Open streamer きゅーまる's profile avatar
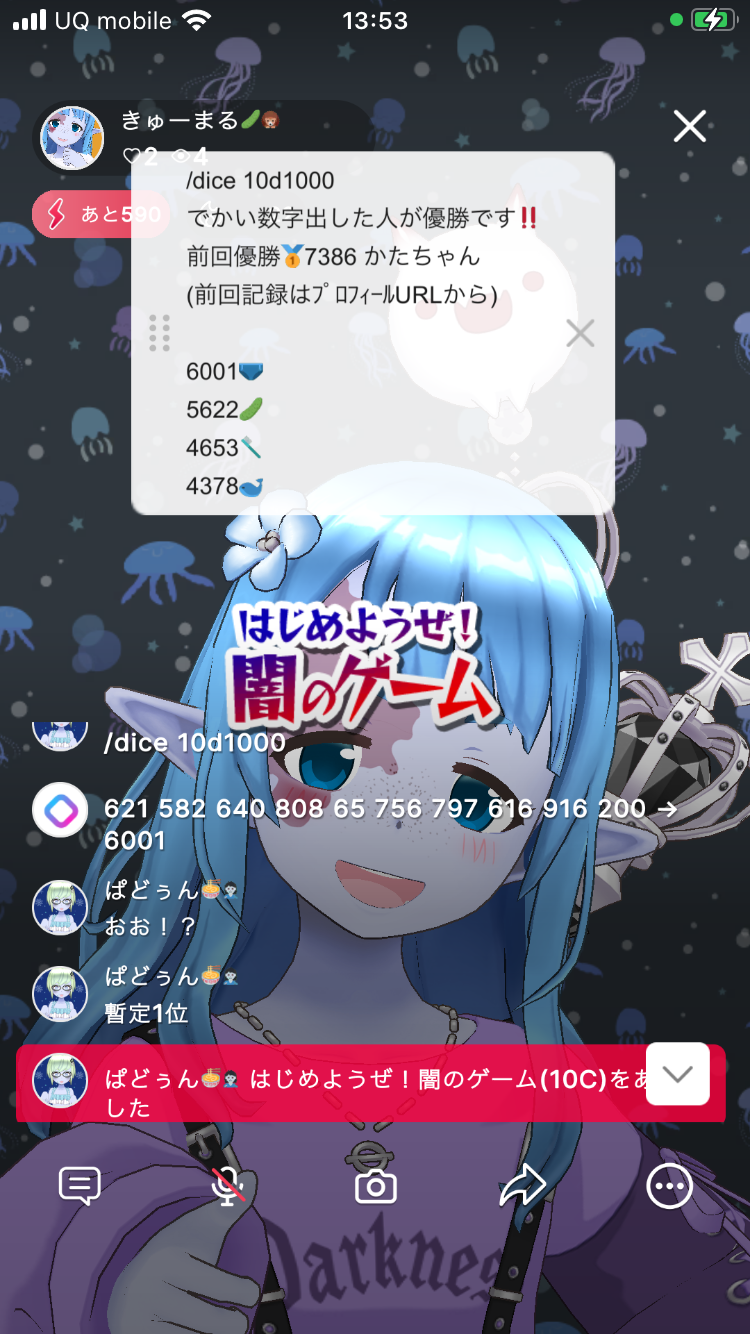The image size is (750, 1334). 72,138
